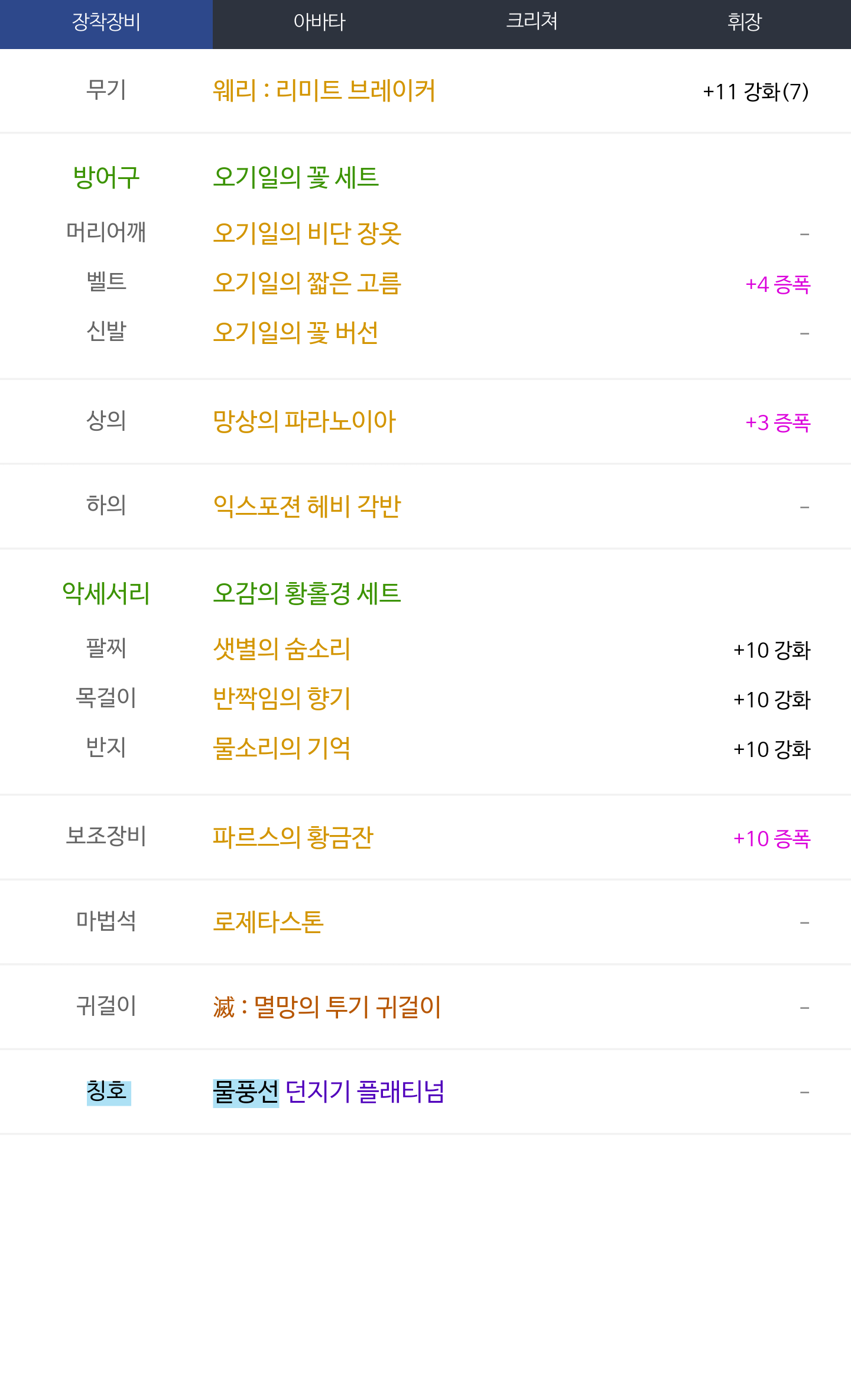View the 오감의 황홀경 세트 accessory set
Screen dimensions: 851x1400
307,593
